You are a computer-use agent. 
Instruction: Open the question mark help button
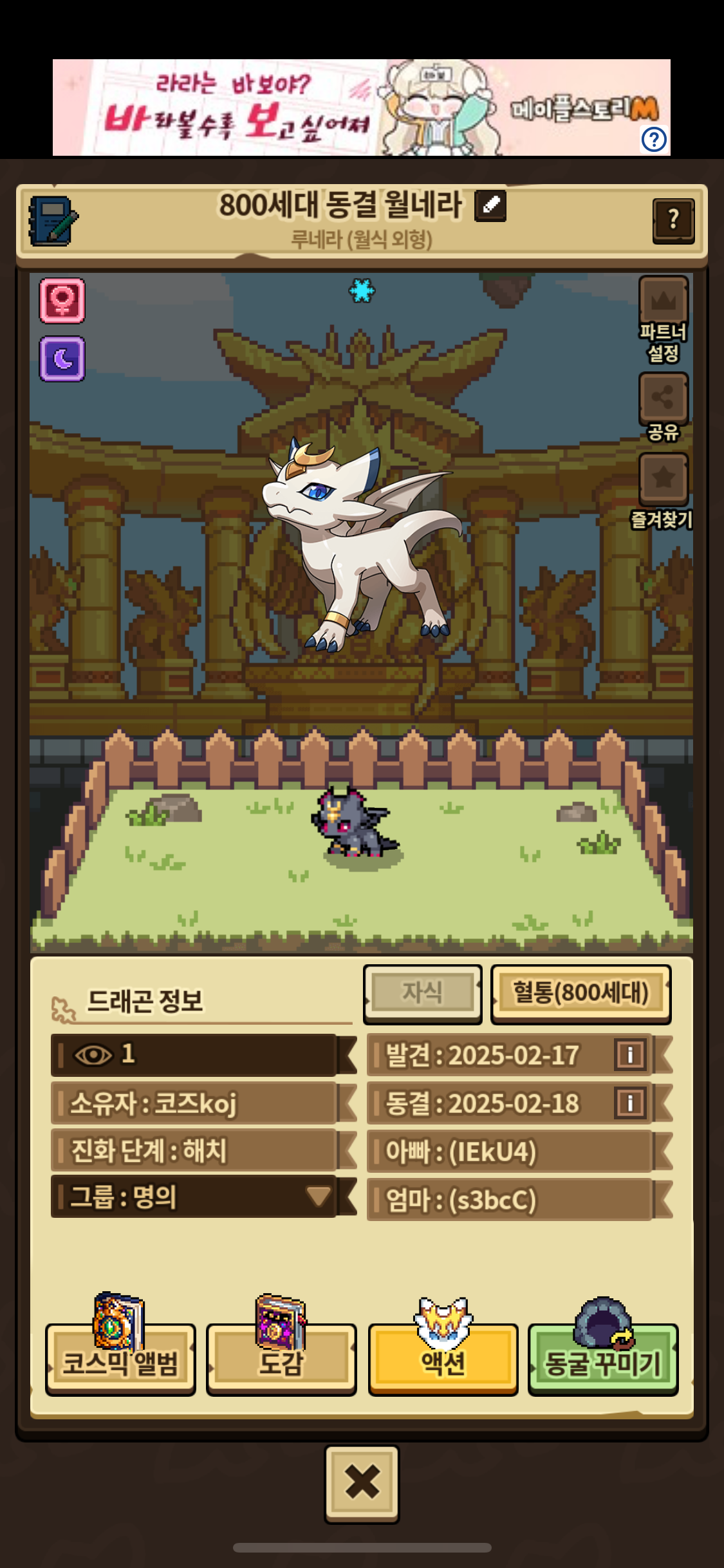673,221
